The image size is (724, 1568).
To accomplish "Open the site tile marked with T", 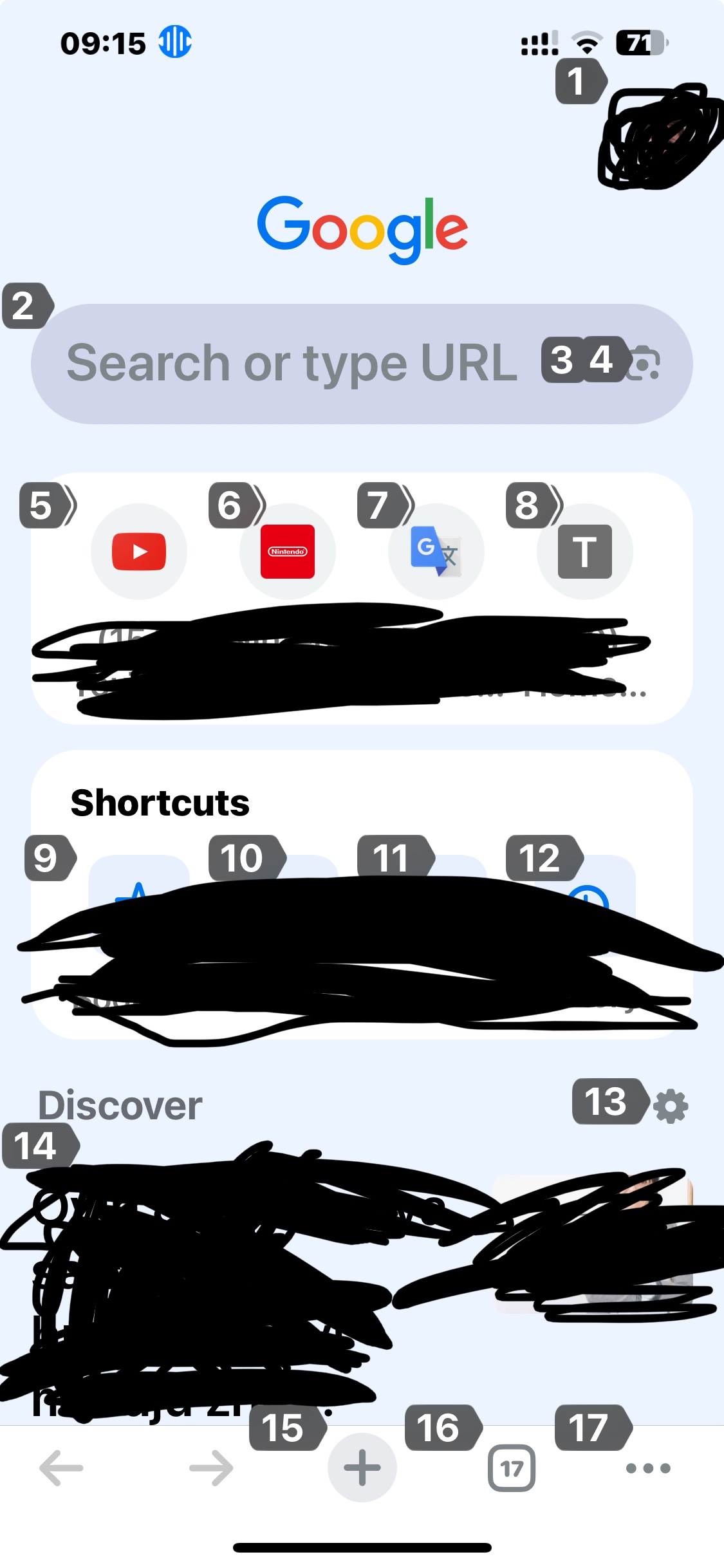I will pyautogui.click(x=585, y=552).
